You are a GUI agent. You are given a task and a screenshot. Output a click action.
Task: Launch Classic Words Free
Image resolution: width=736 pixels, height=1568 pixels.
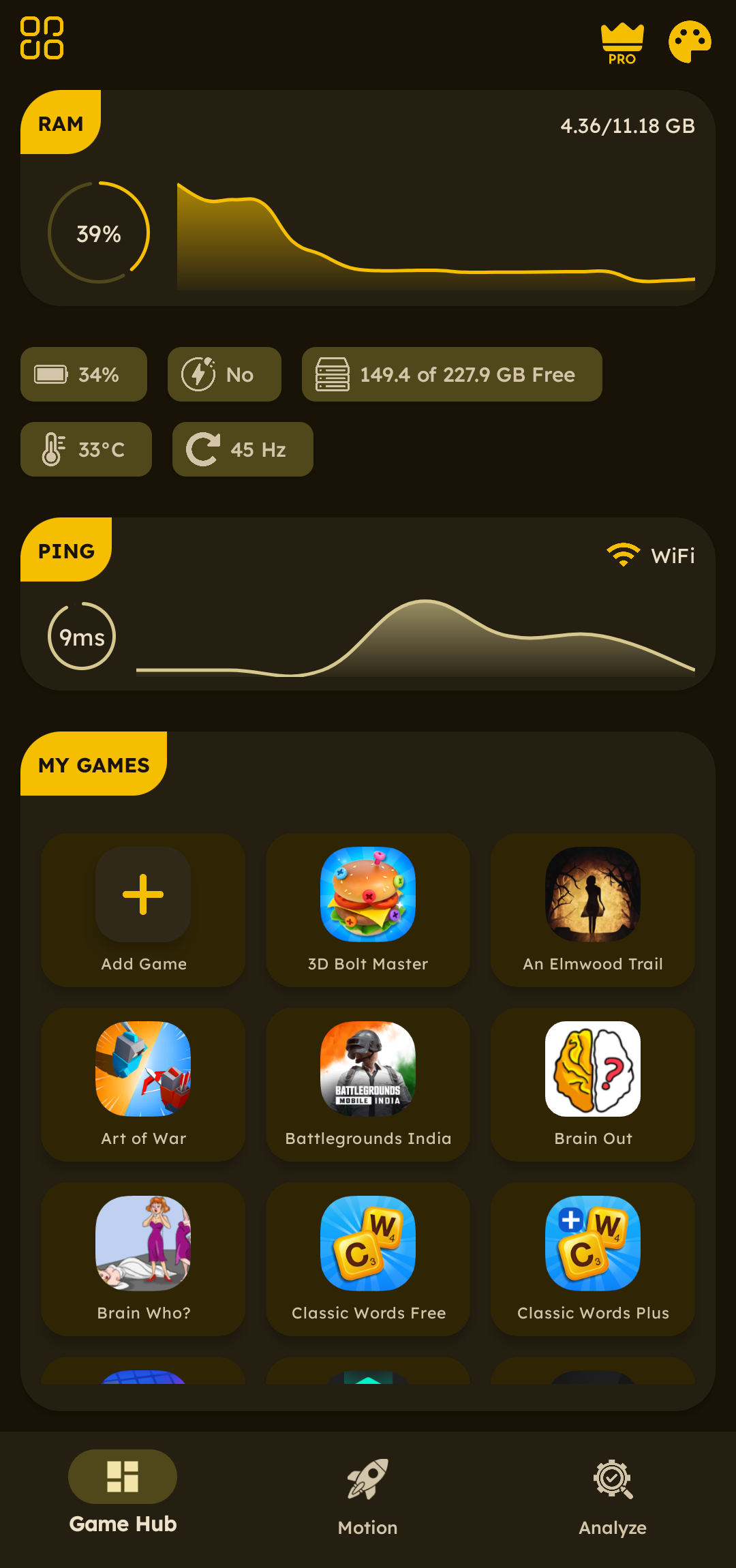click(x=368, y=1259)
